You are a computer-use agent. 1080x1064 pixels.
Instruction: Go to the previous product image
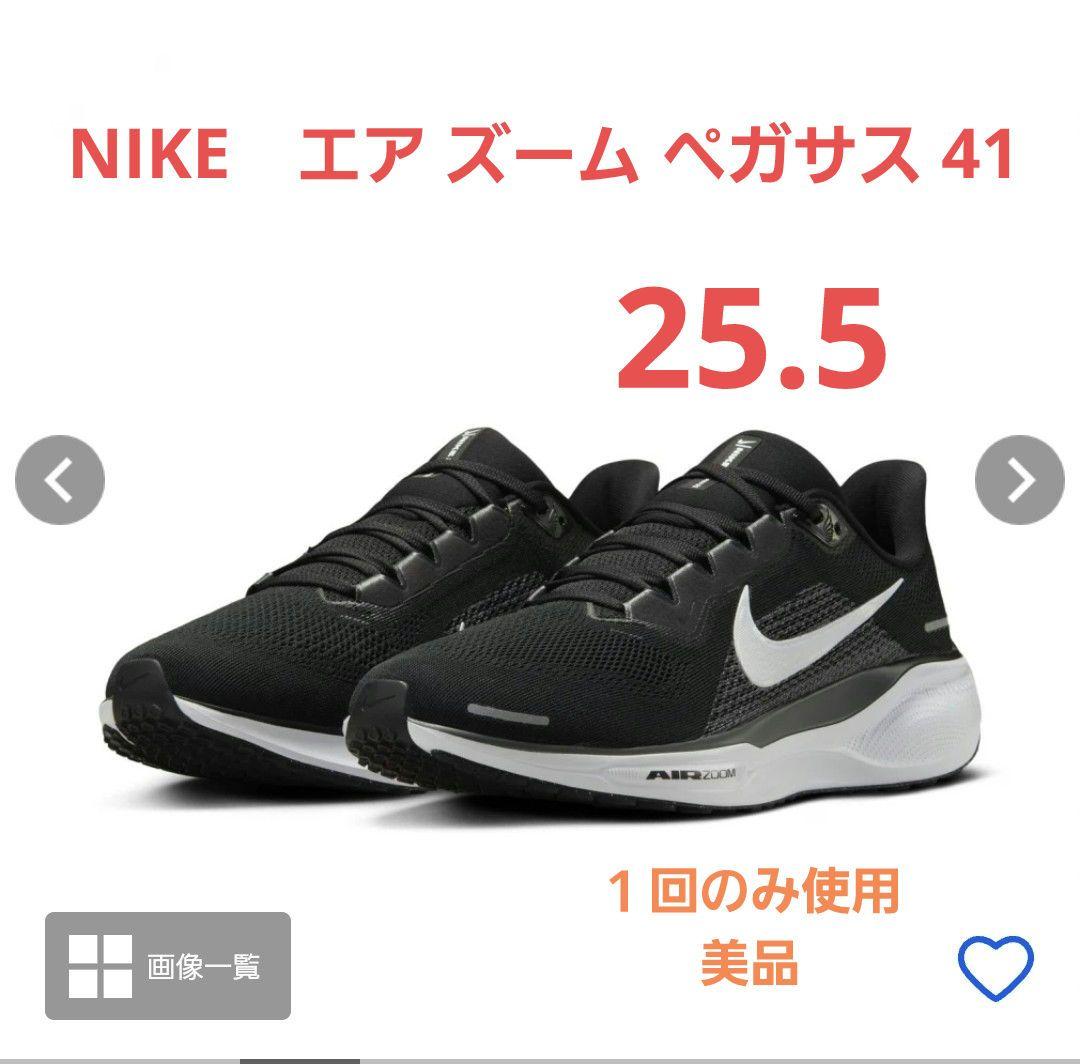pos(60,481)
